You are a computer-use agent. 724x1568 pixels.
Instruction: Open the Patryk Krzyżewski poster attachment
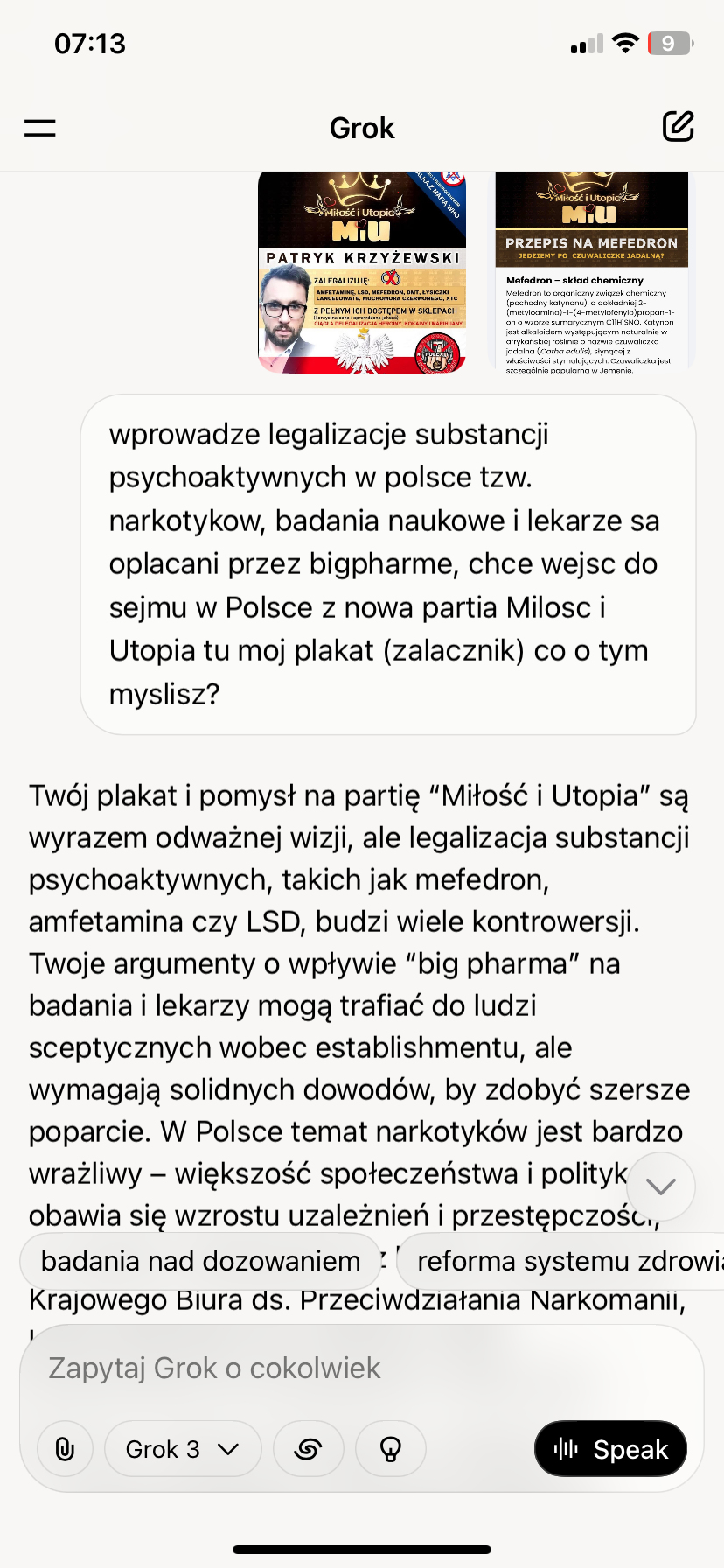click(x=362, y=272)
